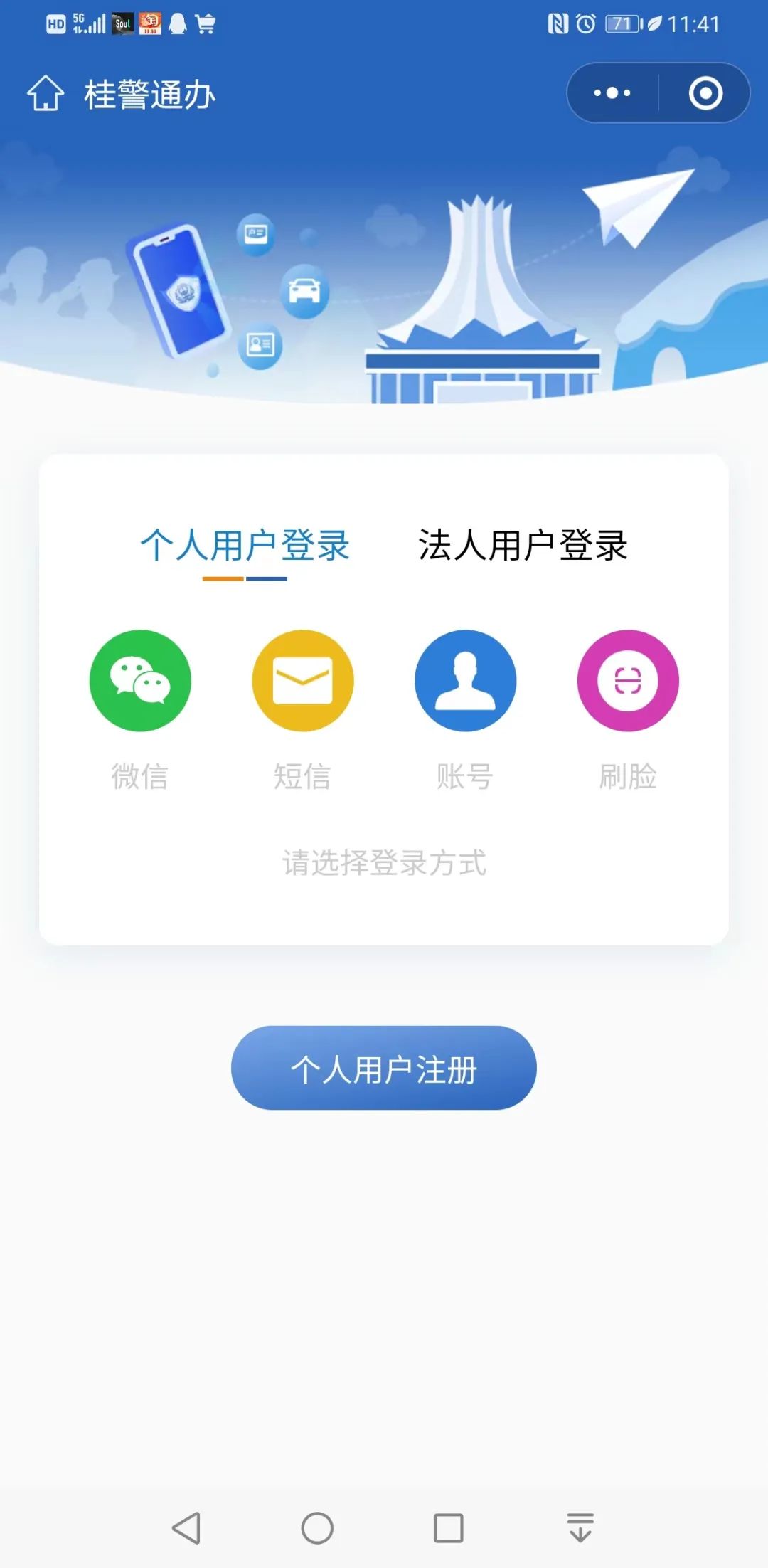The image size is (768, 1568).
Task: Choose 短信 login method
Action: click(x=303, y=681)
